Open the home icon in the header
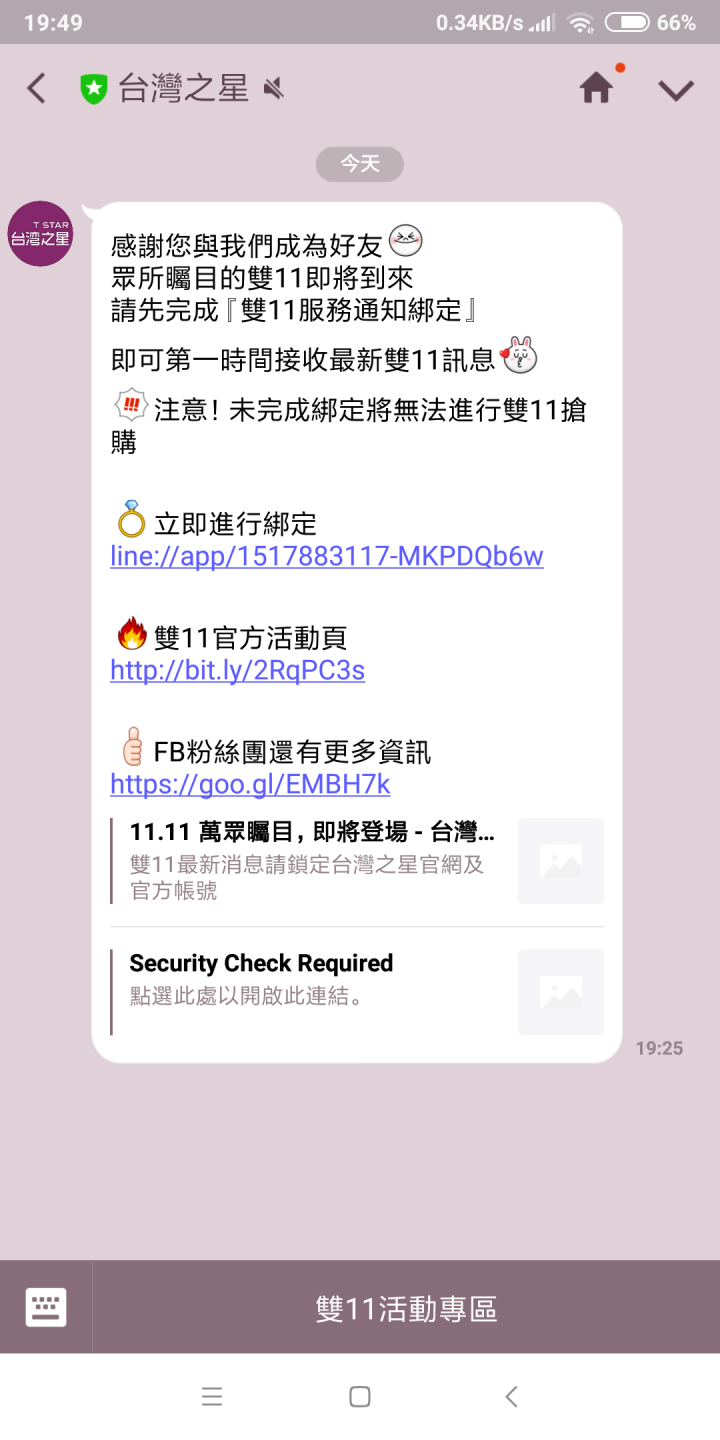 596,89
